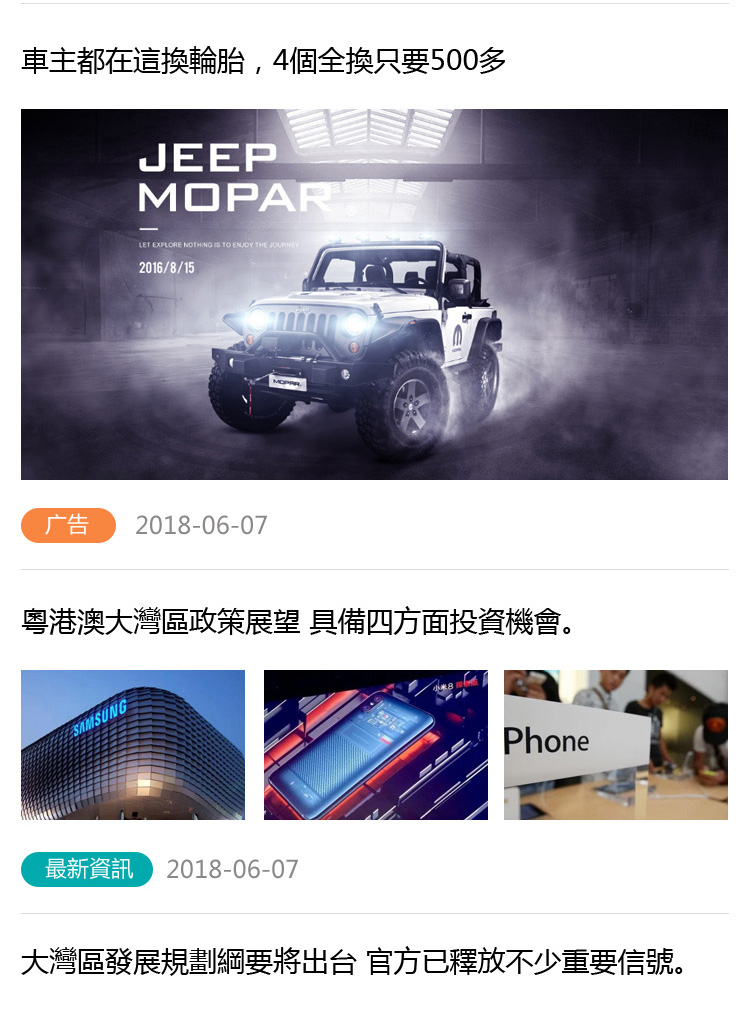
Task: Select the orange 广告 (ad) tag
Action: [69, 524]
